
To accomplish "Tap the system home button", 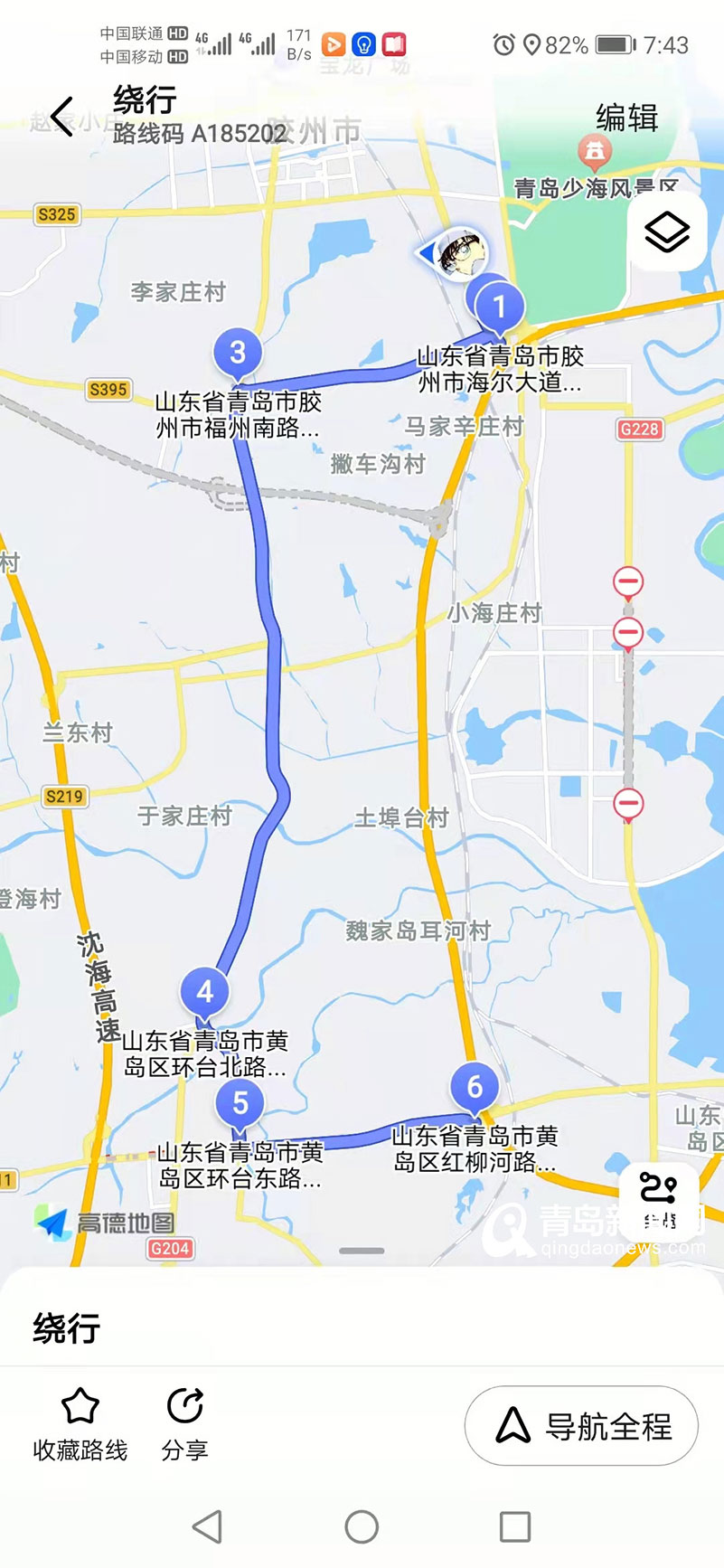I will pos(362,1527).
